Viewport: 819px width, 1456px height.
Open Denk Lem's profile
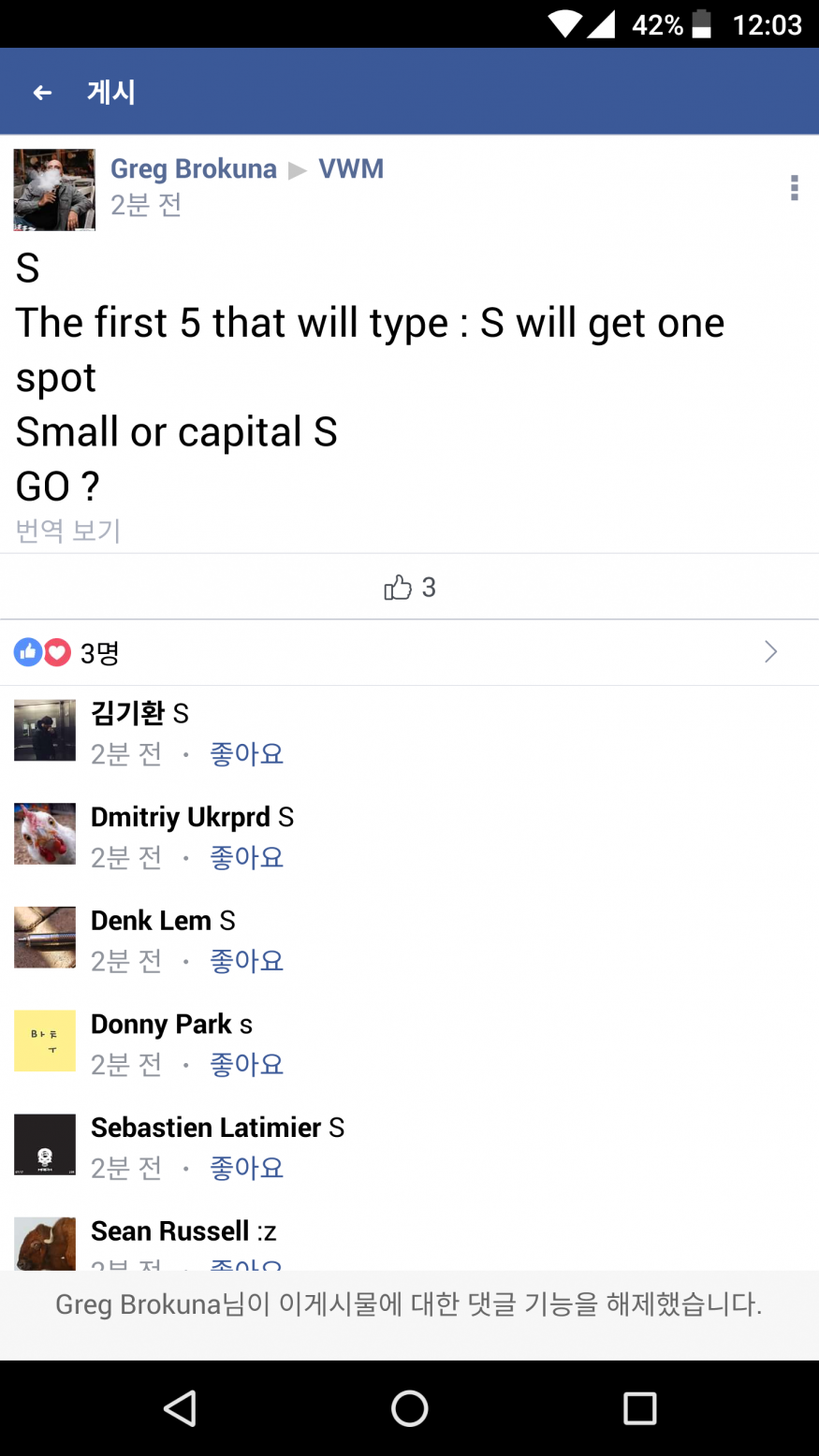151,921
